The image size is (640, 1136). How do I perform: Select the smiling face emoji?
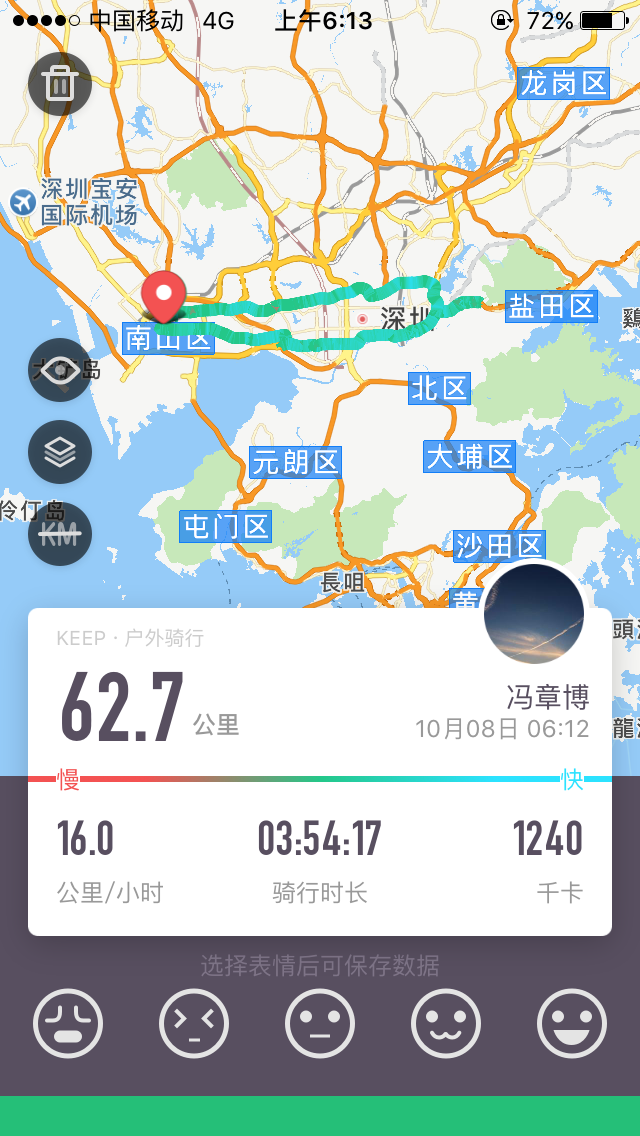tap(446, 1023)
